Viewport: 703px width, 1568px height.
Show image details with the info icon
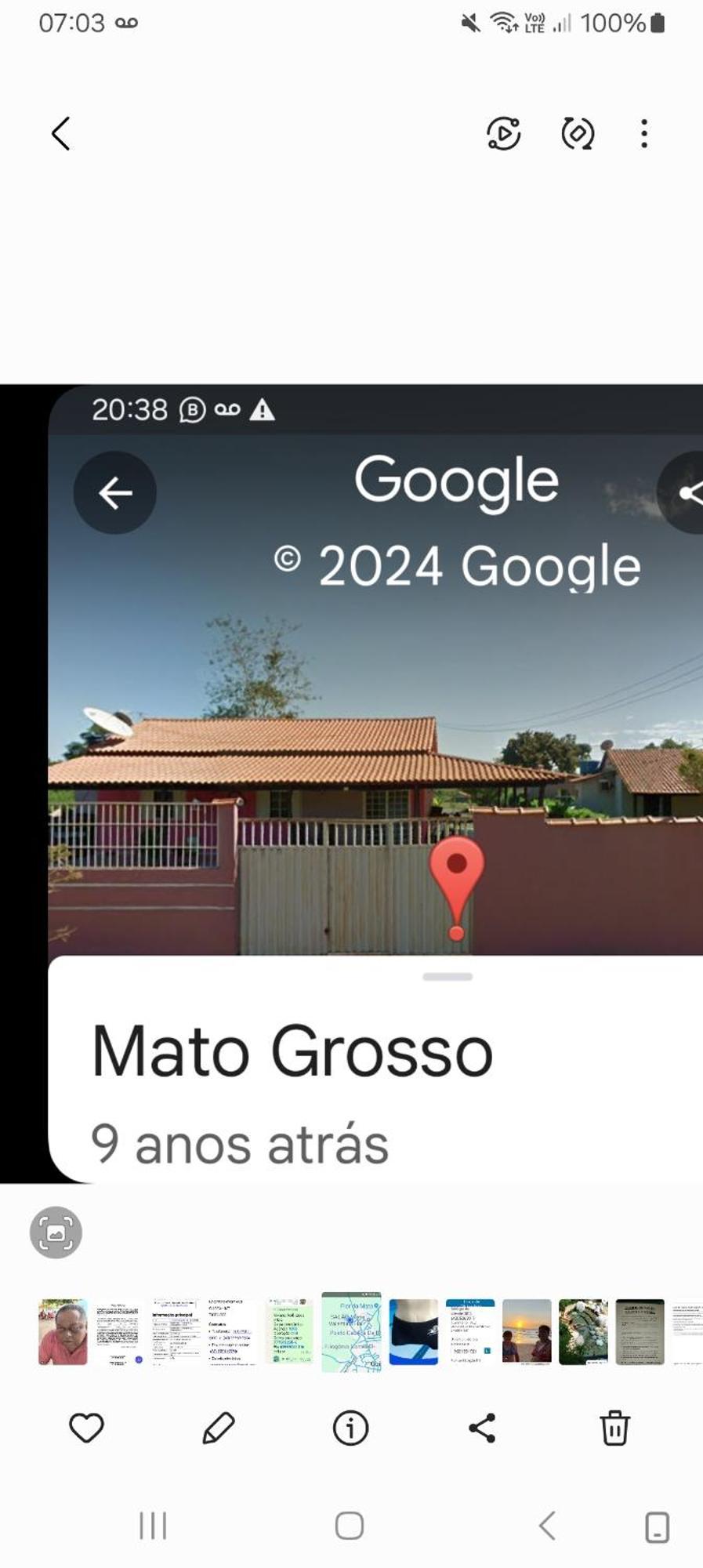[350, 1428]
